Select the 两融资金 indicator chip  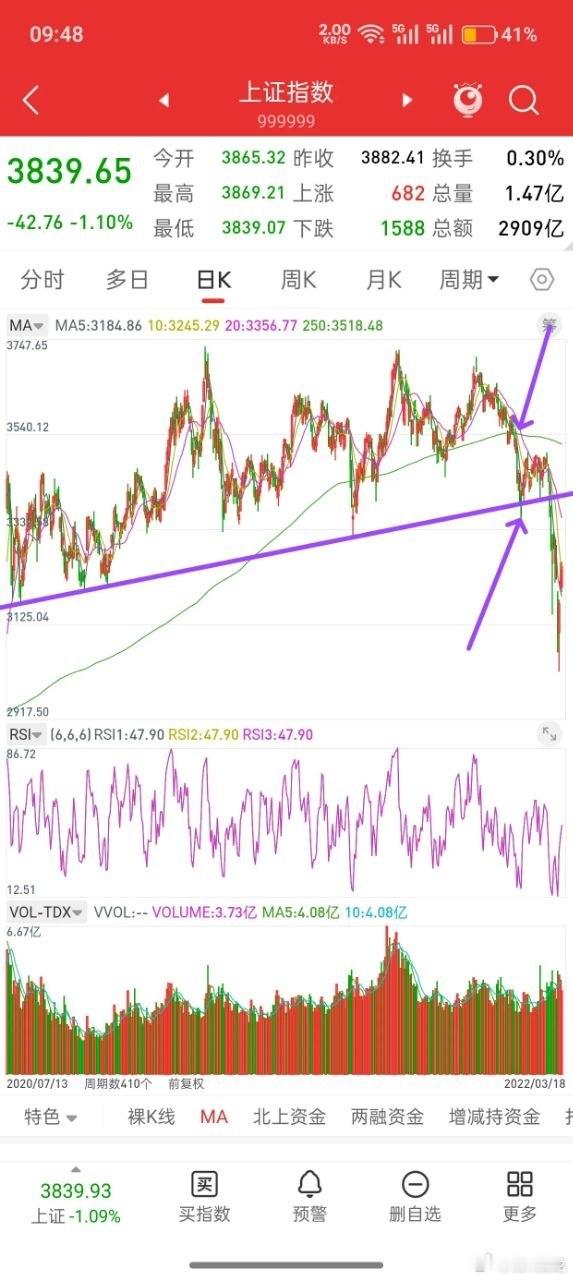387,1117
